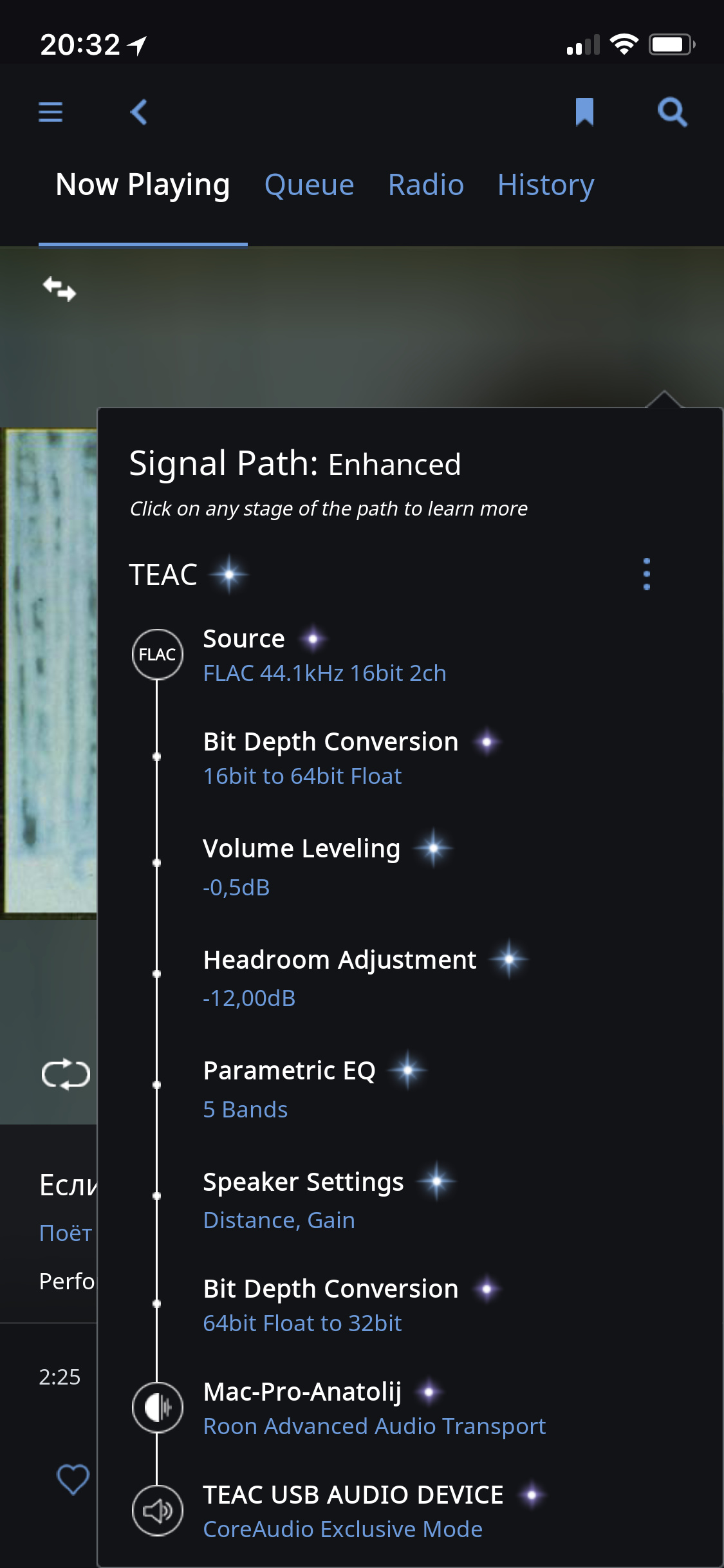Switch to the Queue tab
This screenshot has width=724, height=1568.
tap(309, 185)
